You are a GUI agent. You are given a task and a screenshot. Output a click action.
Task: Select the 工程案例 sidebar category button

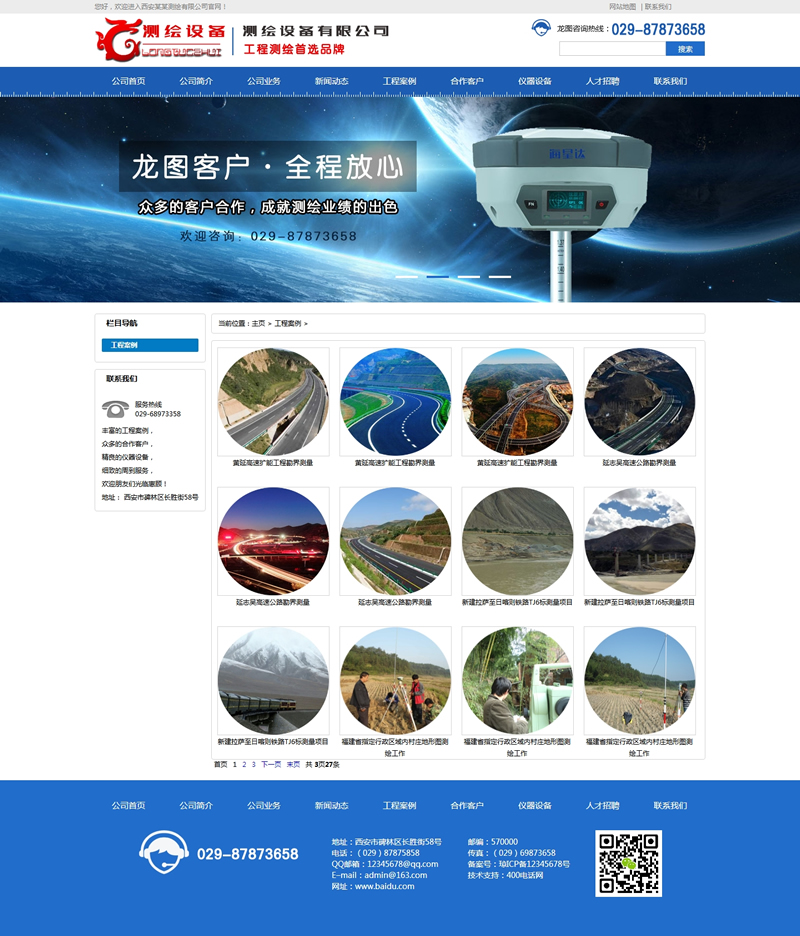(150, 345)
